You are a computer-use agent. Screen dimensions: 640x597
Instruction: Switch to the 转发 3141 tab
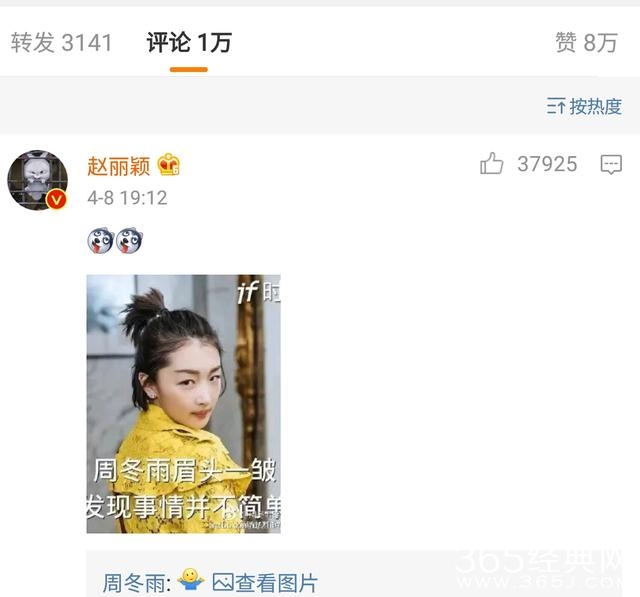[x=62, y=43]
